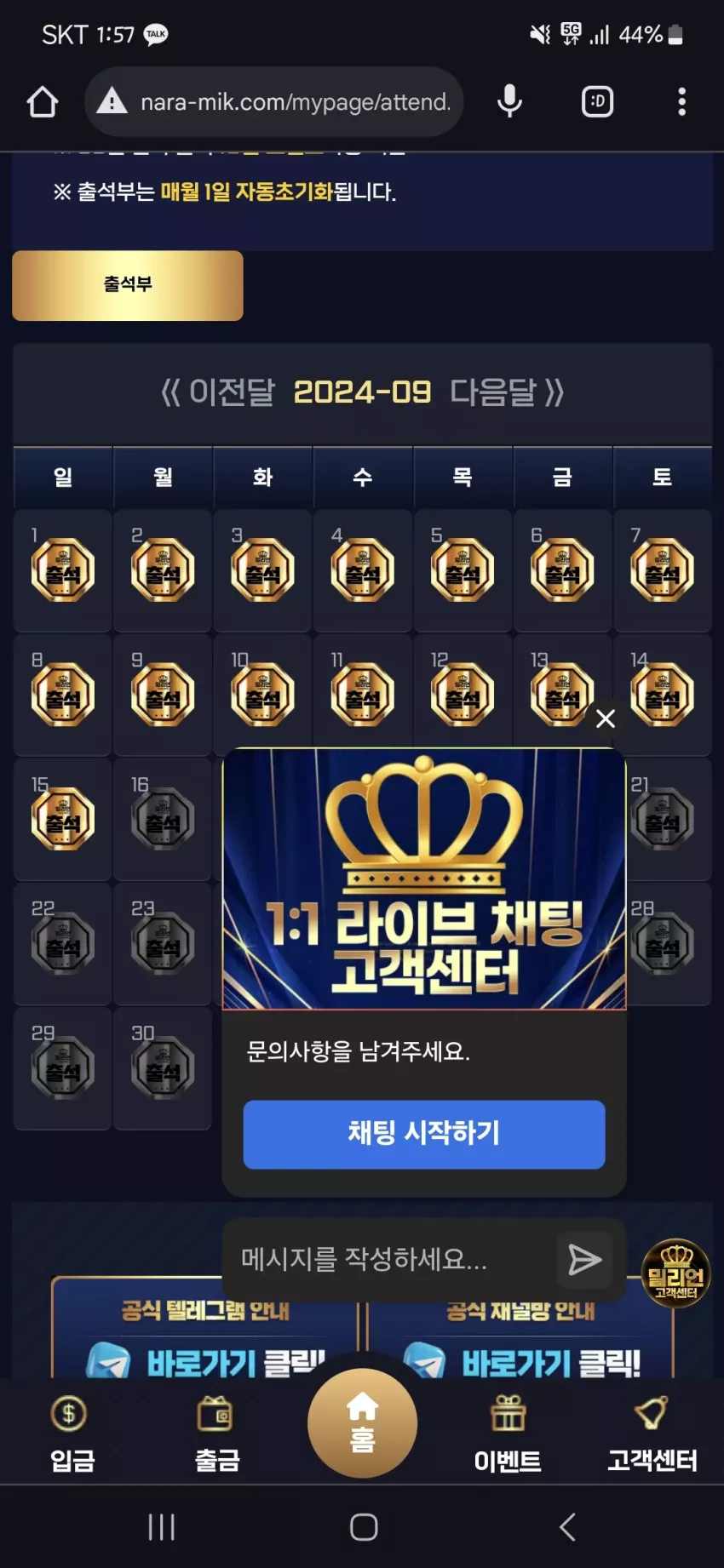The height and width of the screenshot is (1568, 724).
Task: Tap the nara-mik.com address bar
Action: click(x=274, y=102)
